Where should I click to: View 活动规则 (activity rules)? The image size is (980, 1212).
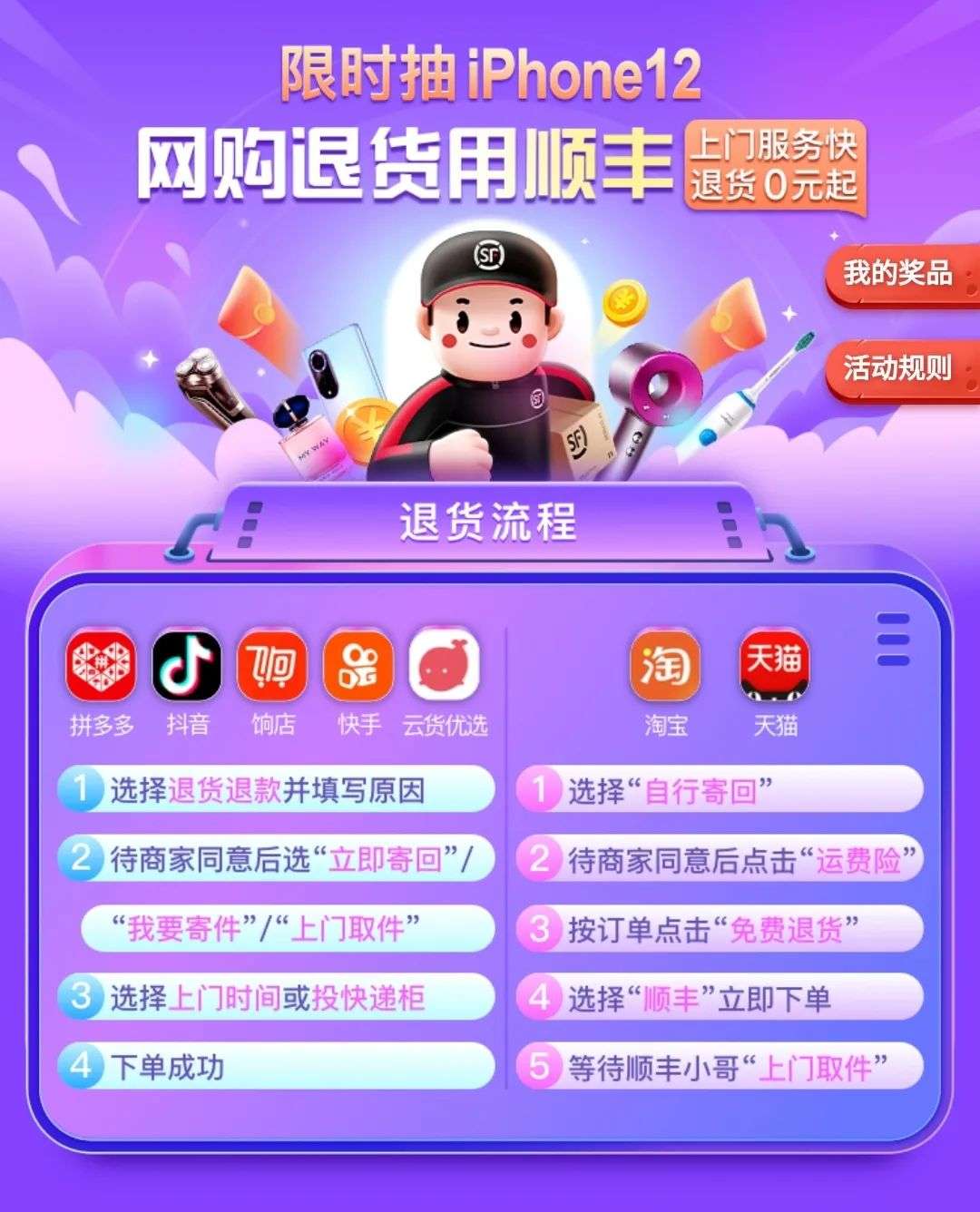point(898,368)
